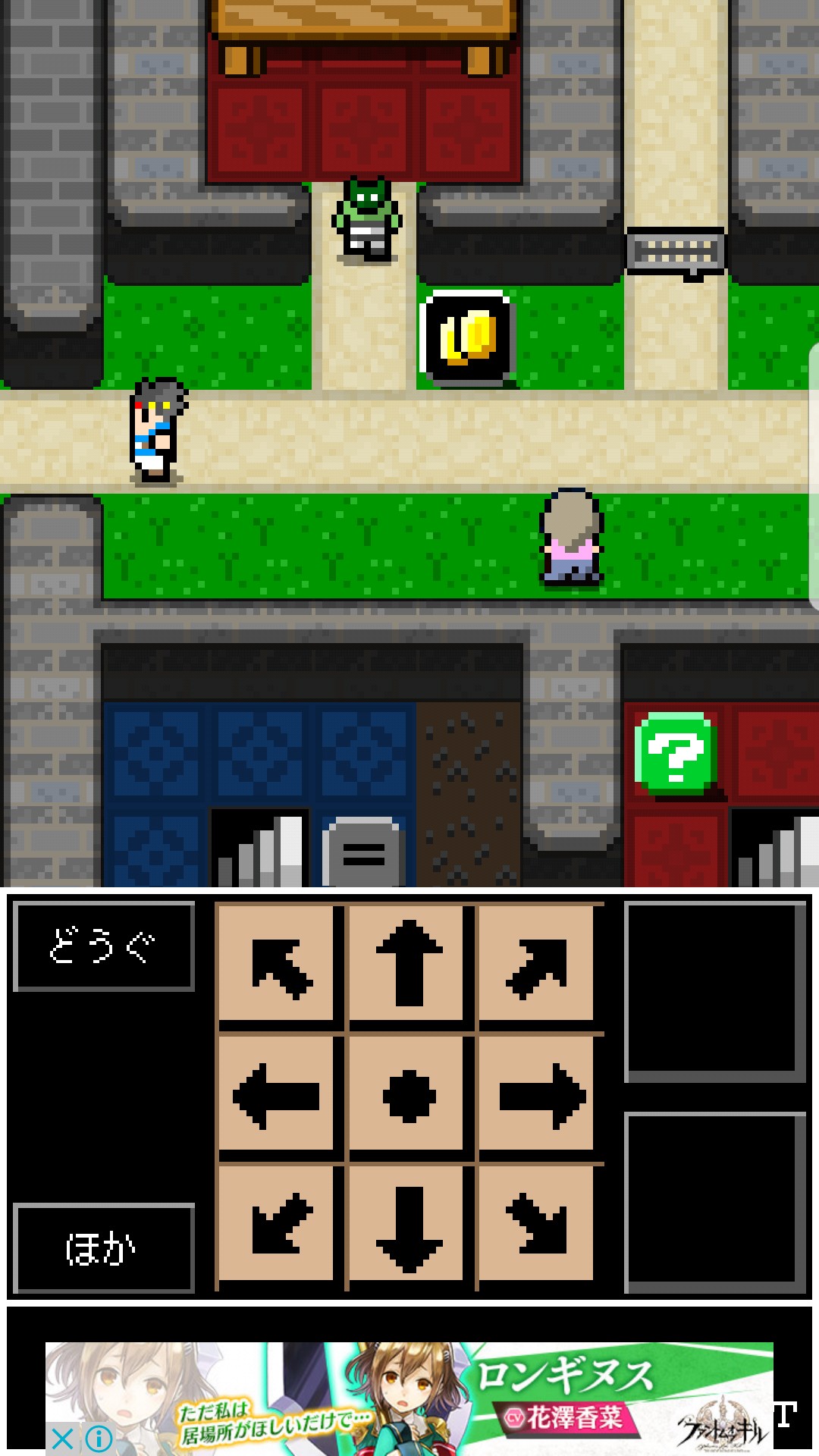Move the character left
819x1456 pixels.
point(276,1094)
